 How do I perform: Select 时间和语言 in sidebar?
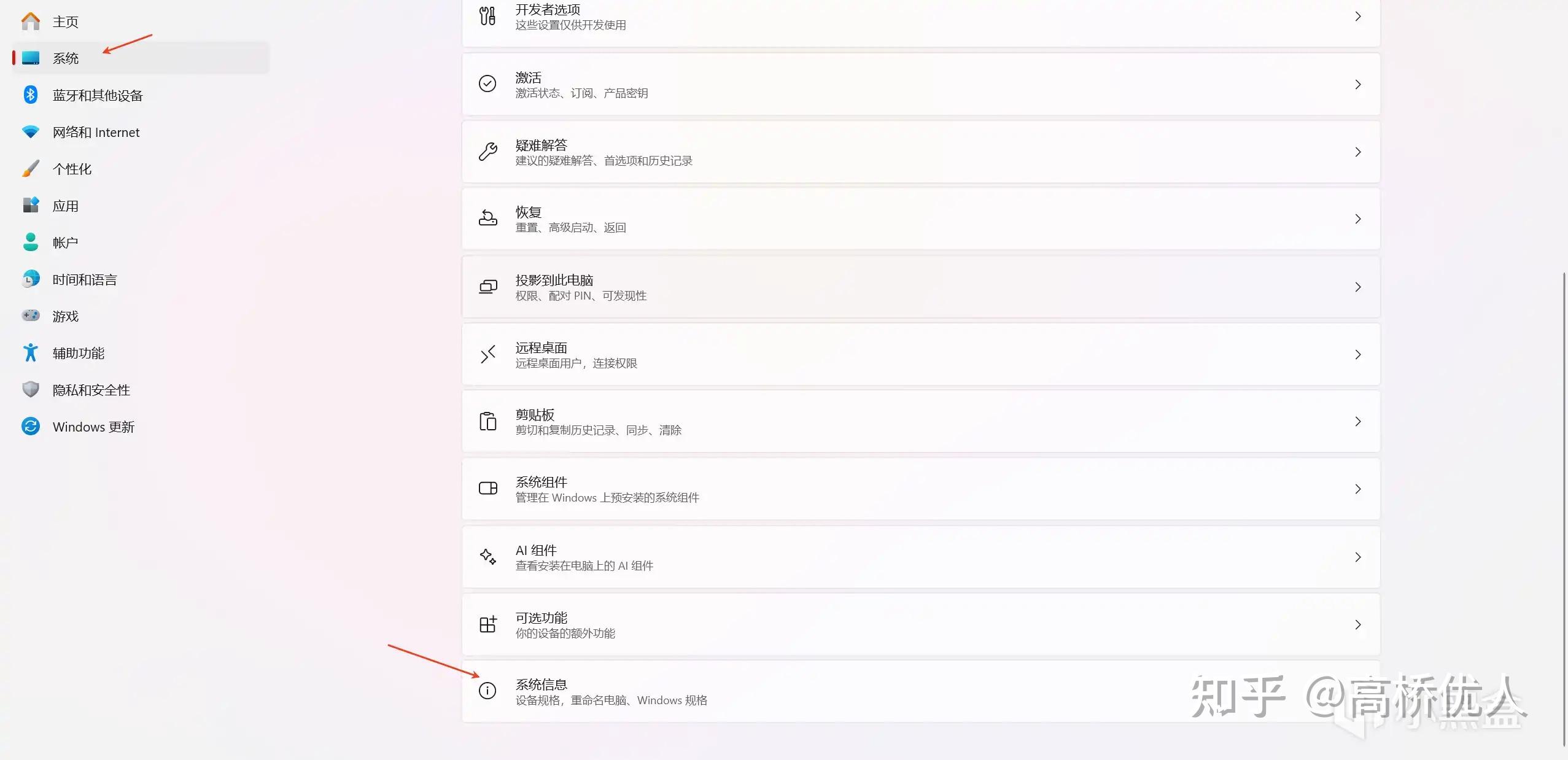[84, 280]
